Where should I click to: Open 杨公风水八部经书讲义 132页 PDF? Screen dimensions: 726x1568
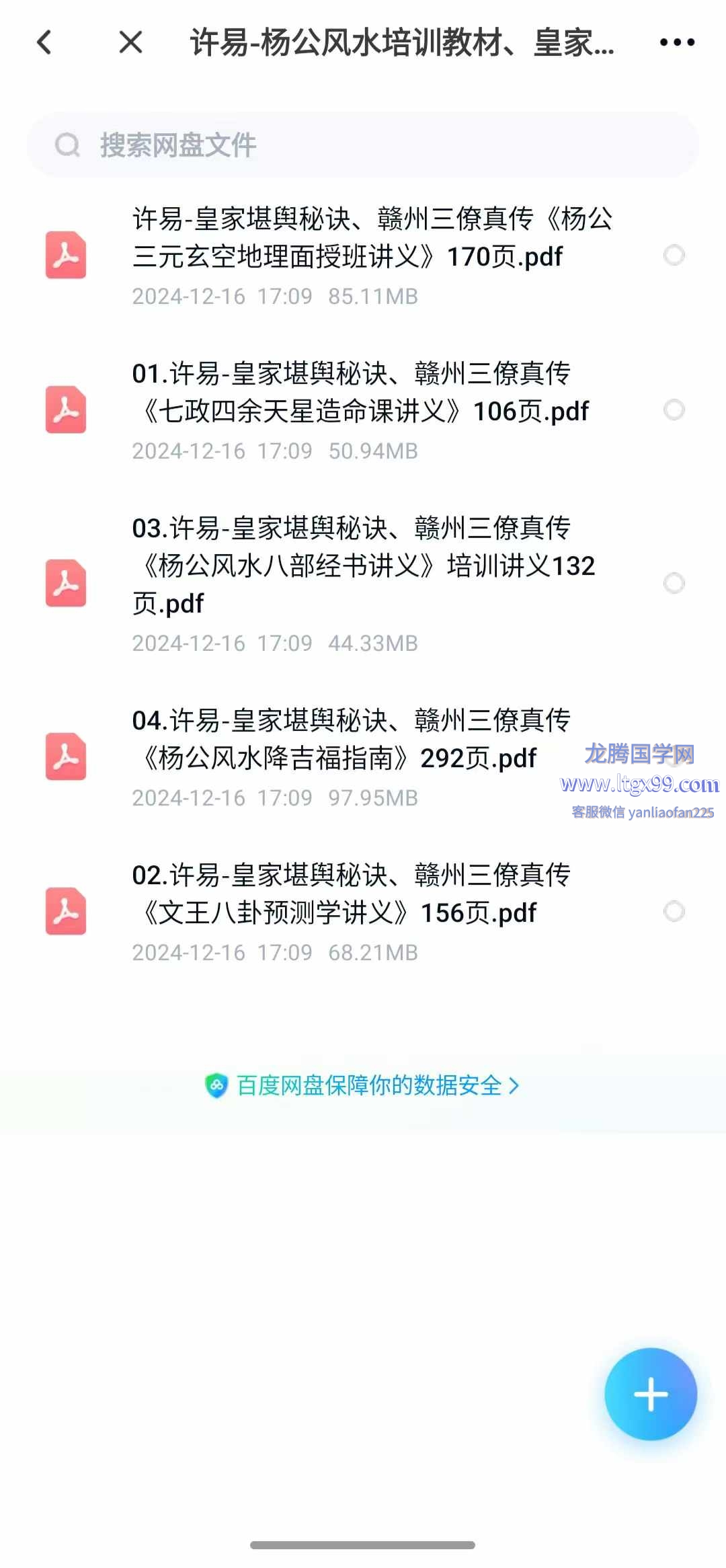[x=363, y=565]
